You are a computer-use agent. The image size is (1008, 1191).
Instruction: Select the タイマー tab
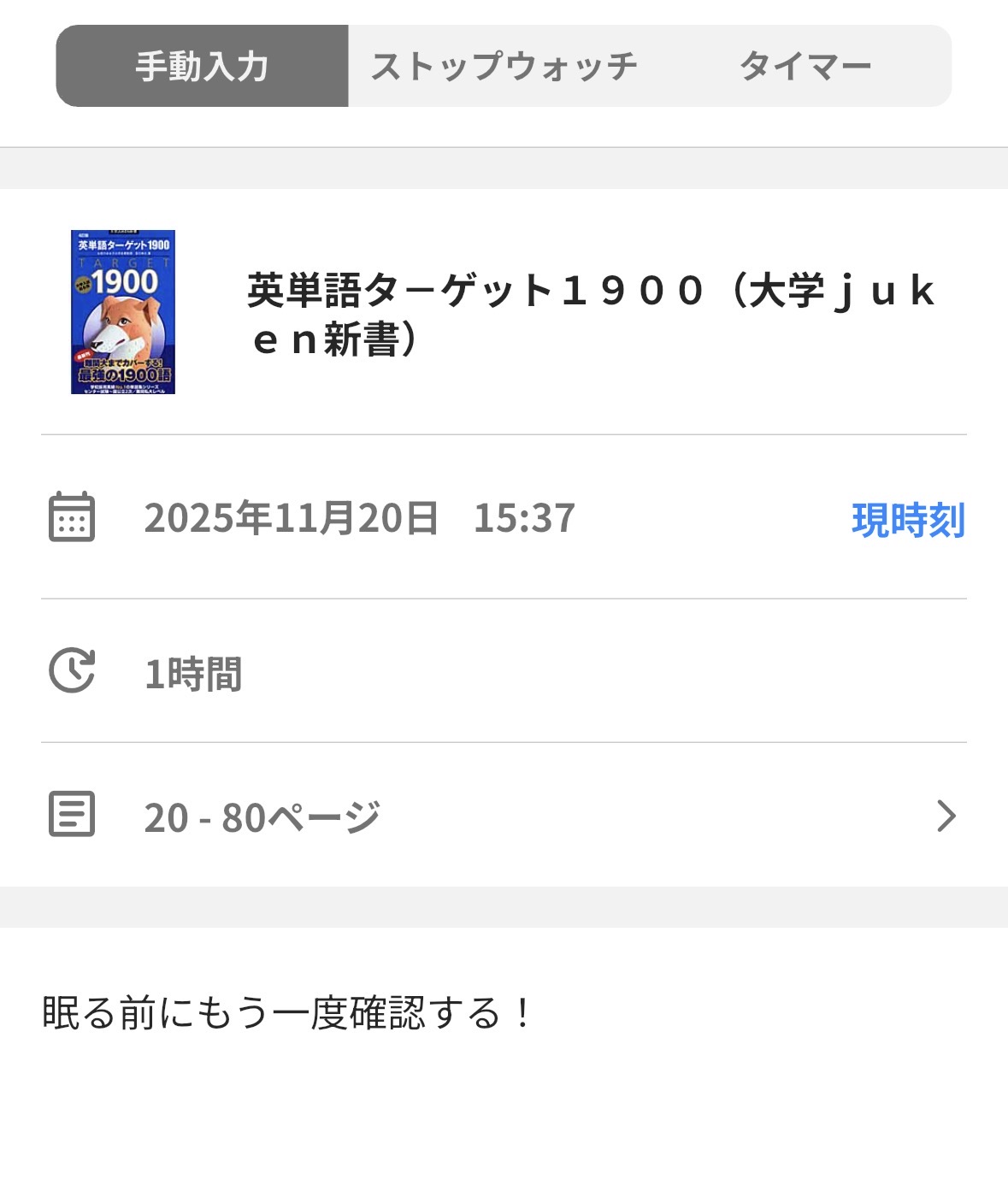click(805, 67)
